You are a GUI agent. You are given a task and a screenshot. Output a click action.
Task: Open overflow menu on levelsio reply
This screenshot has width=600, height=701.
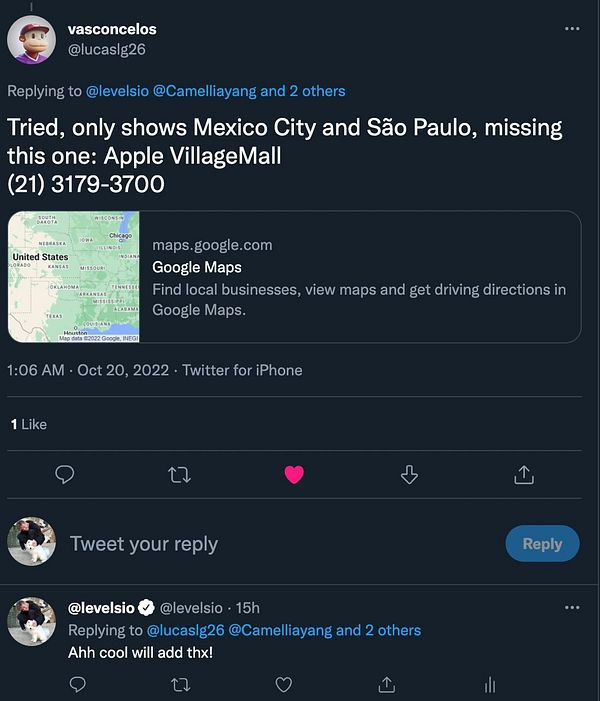coord(572,607)
